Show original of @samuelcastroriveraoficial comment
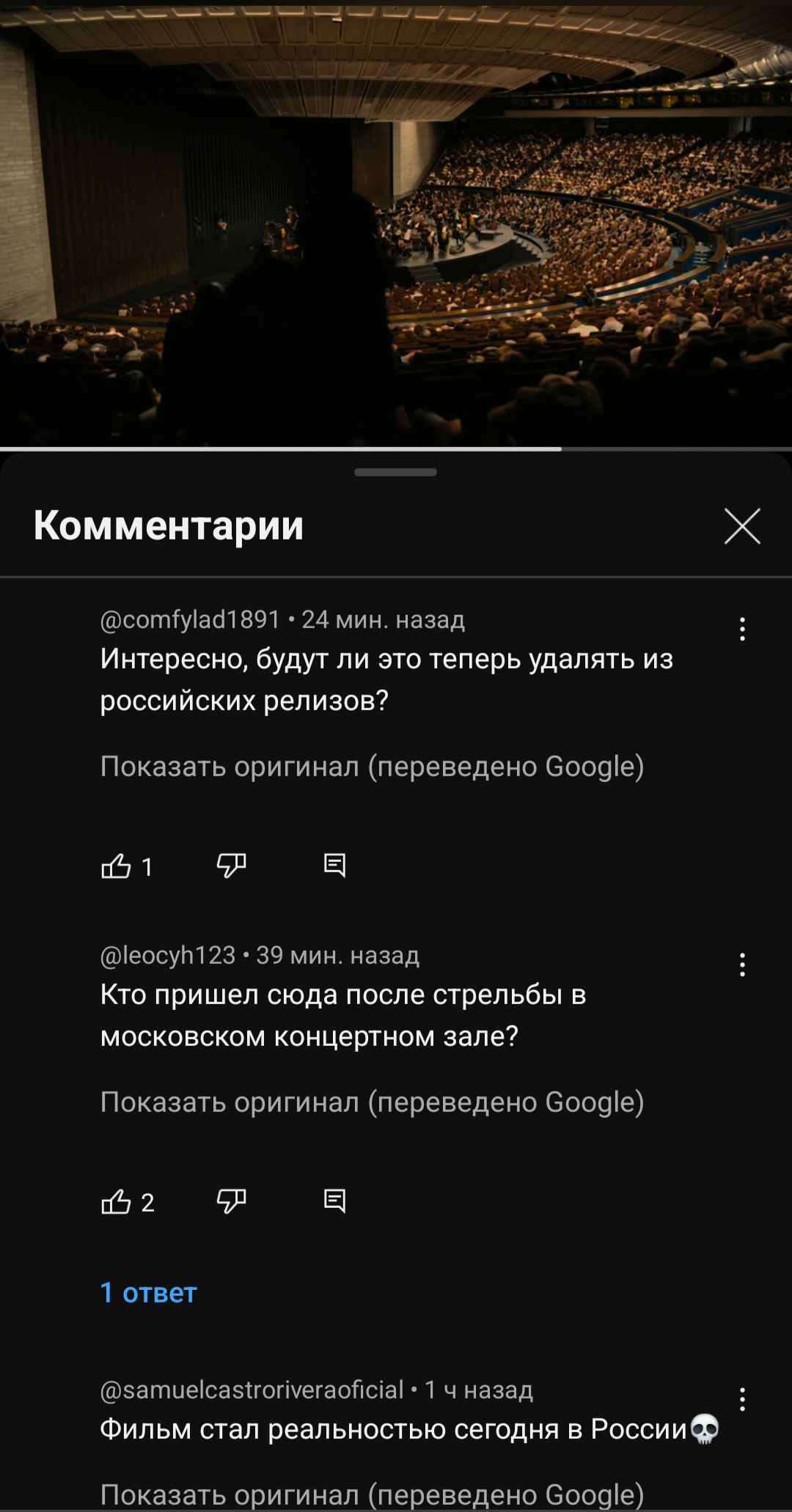 point(372,1494)
